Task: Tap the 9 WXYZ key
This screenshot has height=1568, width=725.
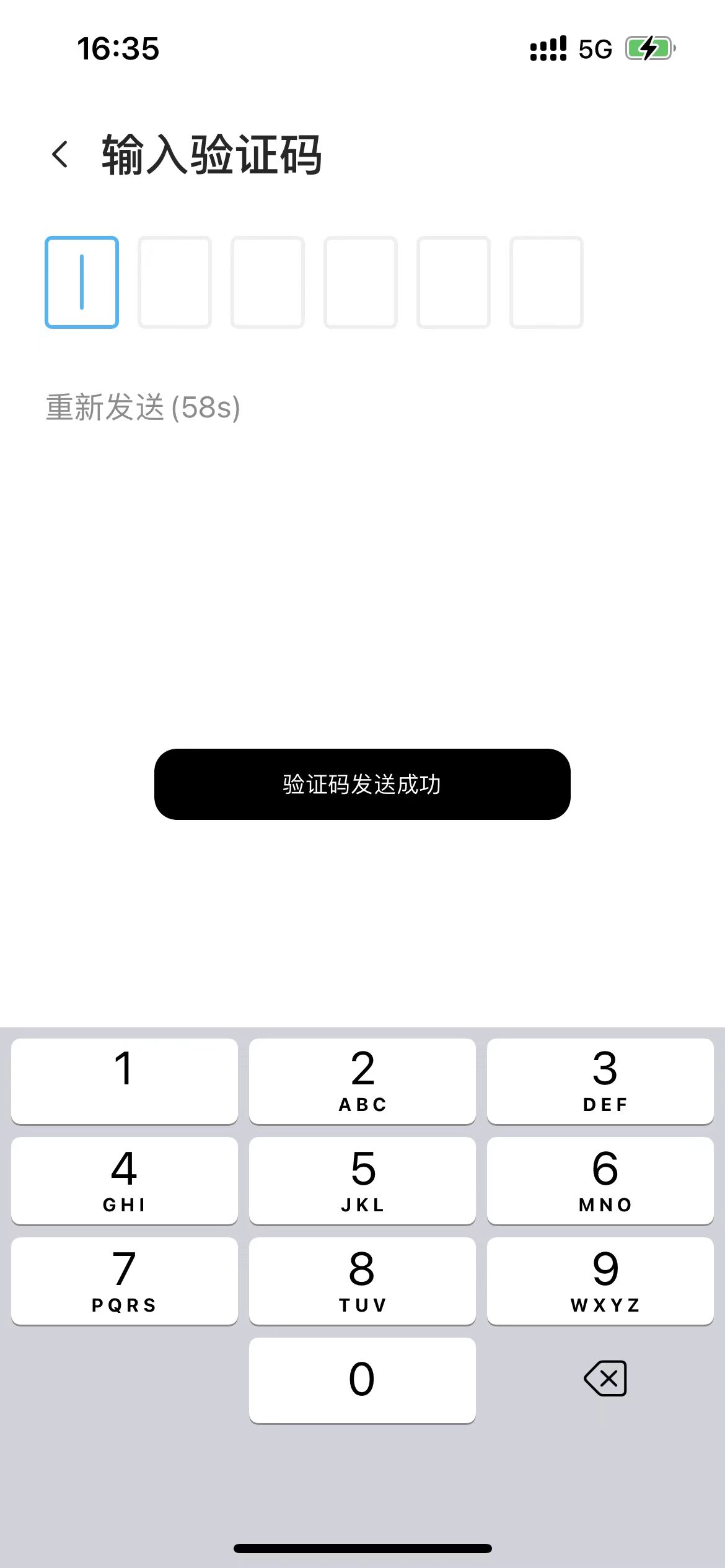Action: click(x=600, y=1281)
